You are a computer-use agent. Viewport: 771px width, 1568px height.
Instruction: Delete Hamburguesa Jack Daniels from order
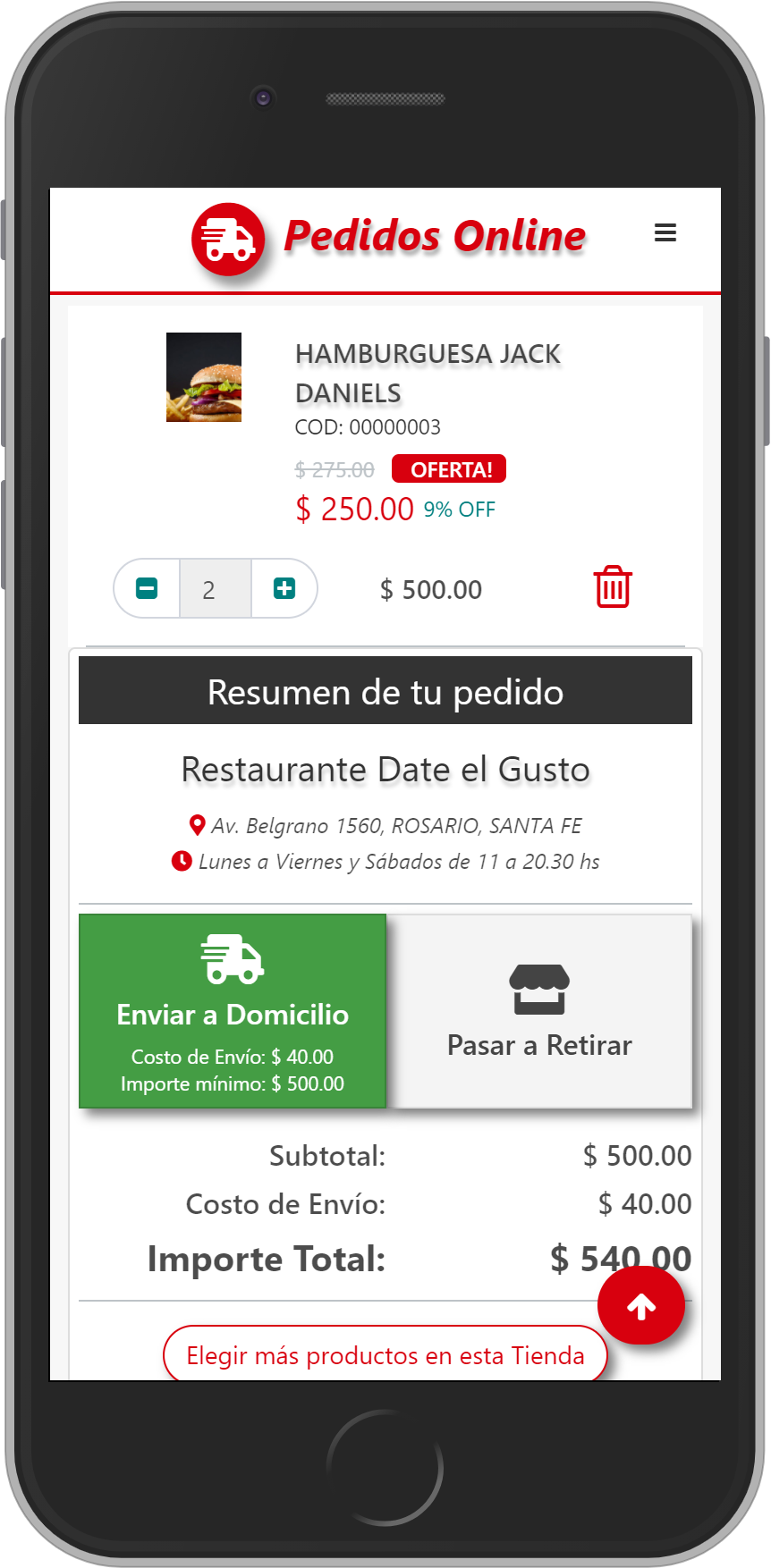(x=613, y=587)
